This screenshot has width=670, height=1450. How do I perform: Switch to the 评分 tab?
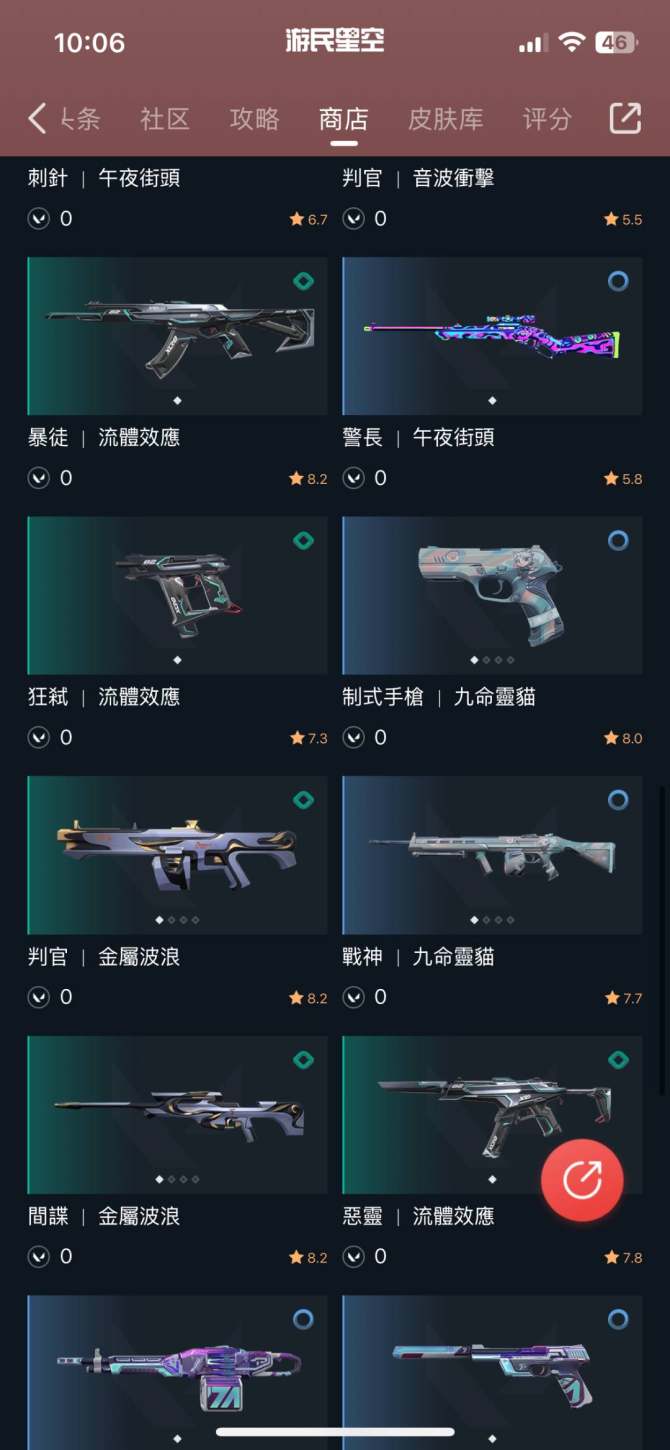pos(547,119)
